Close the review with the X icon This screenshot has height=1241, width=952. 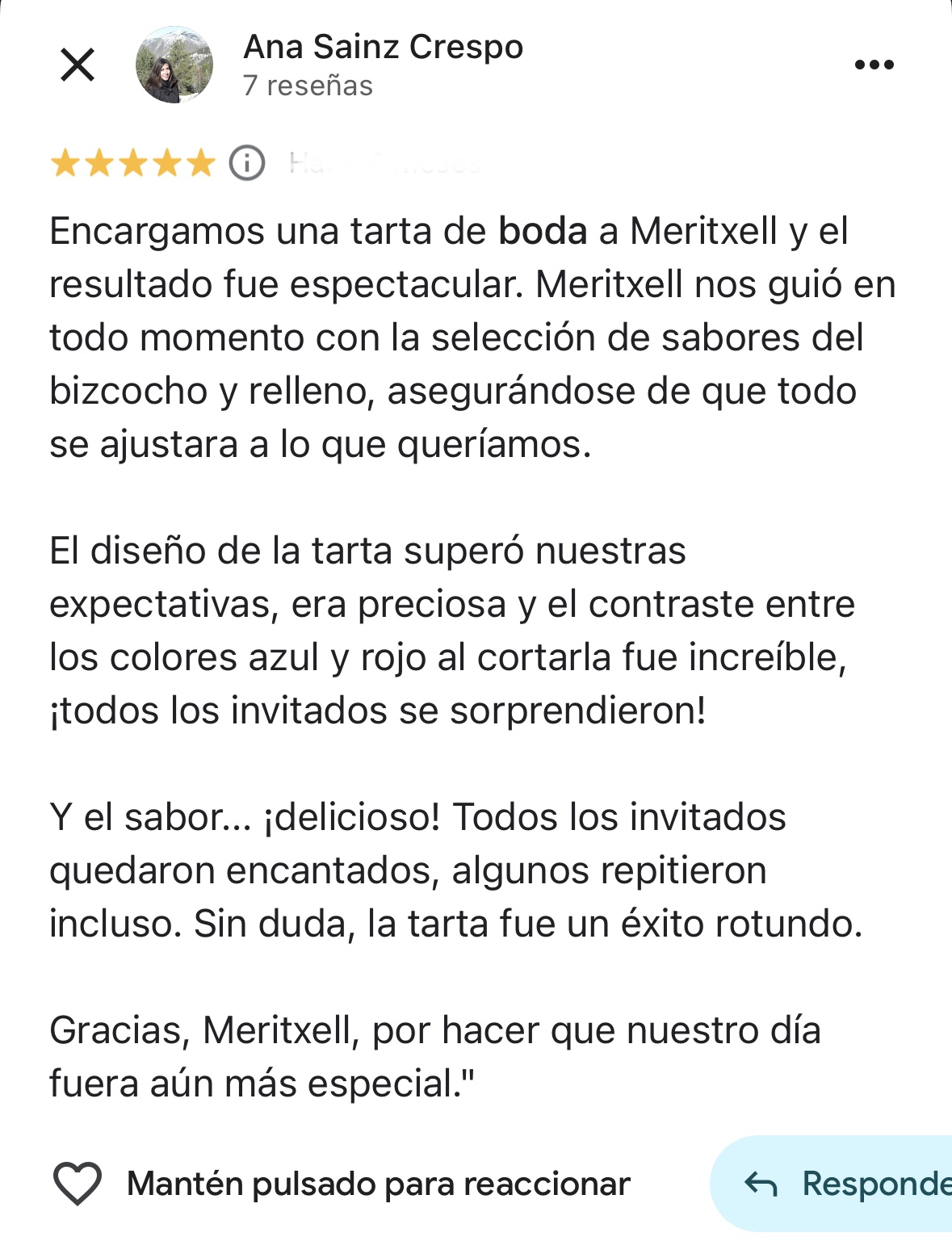coord(78,65)
